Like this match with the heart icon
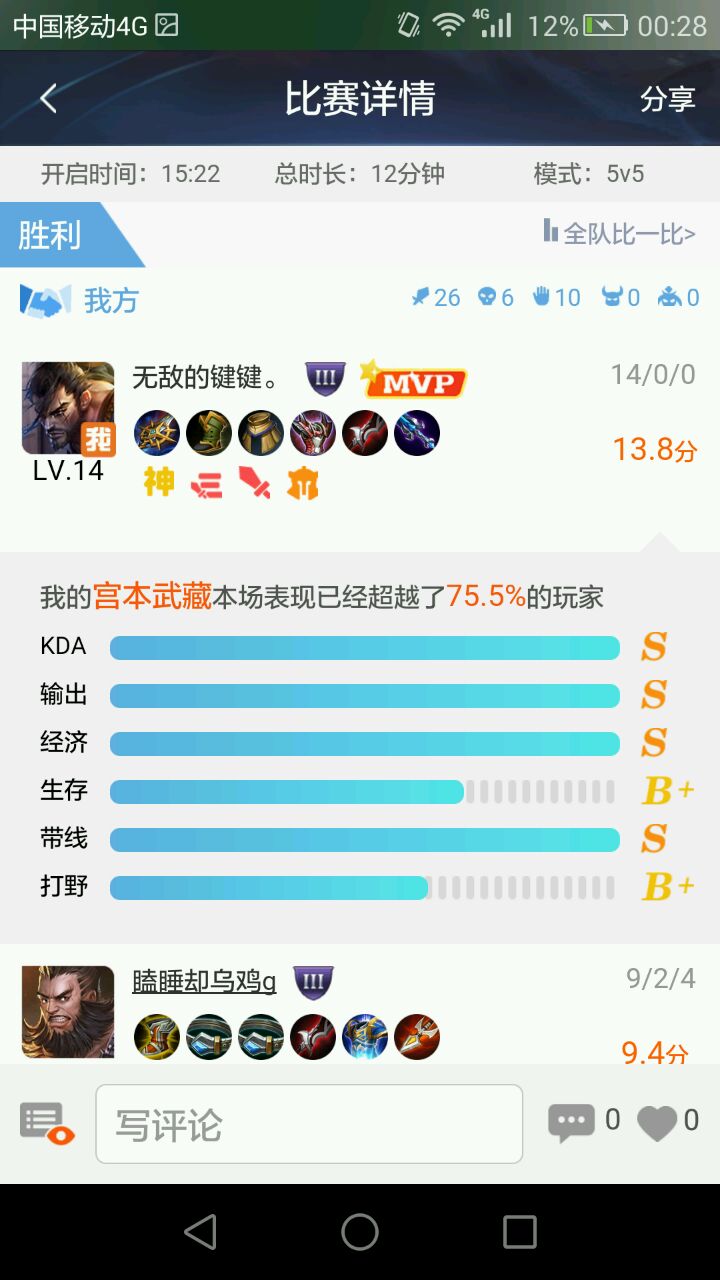The width and height of the screenshot is (720, 1280). pos(657,1123)
